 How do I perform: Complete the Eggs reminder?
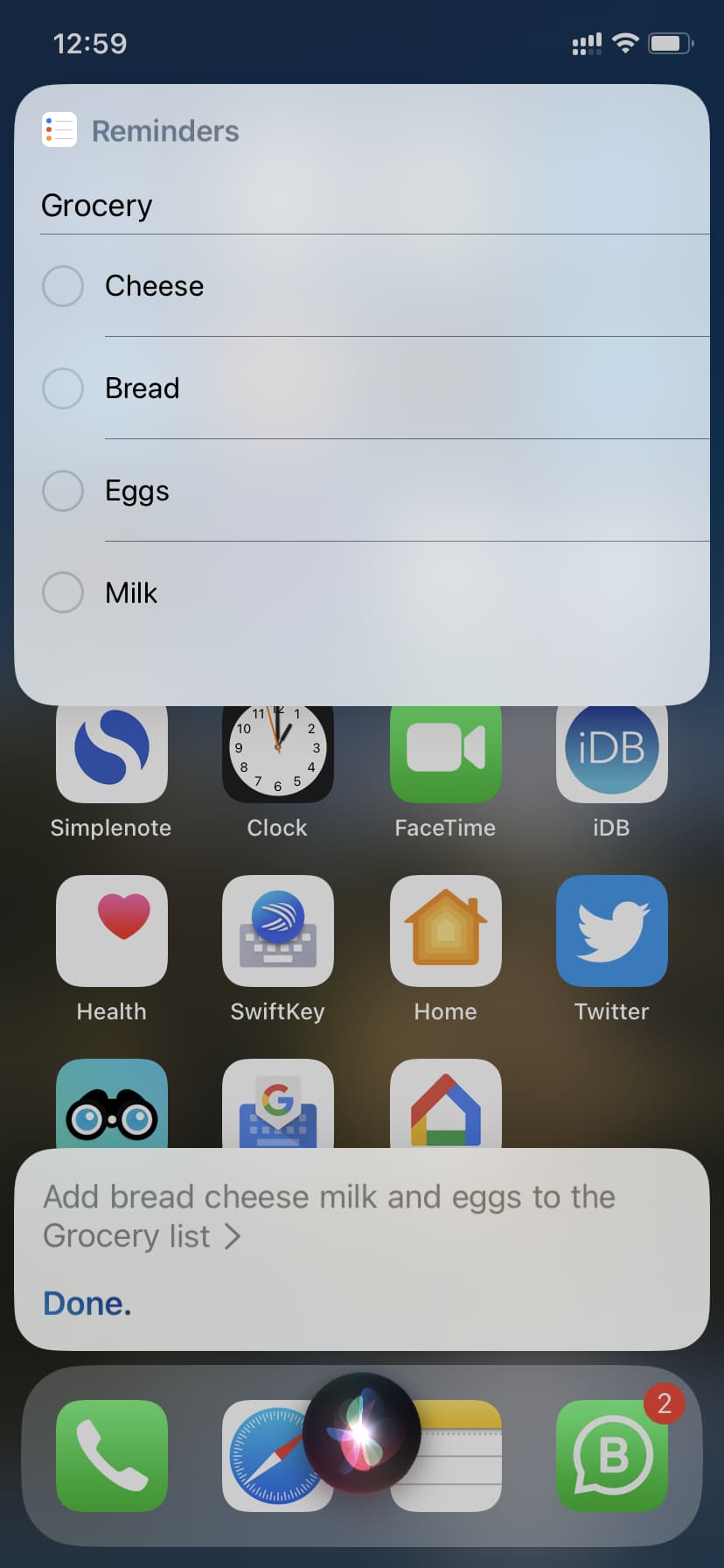click(63, 491)
